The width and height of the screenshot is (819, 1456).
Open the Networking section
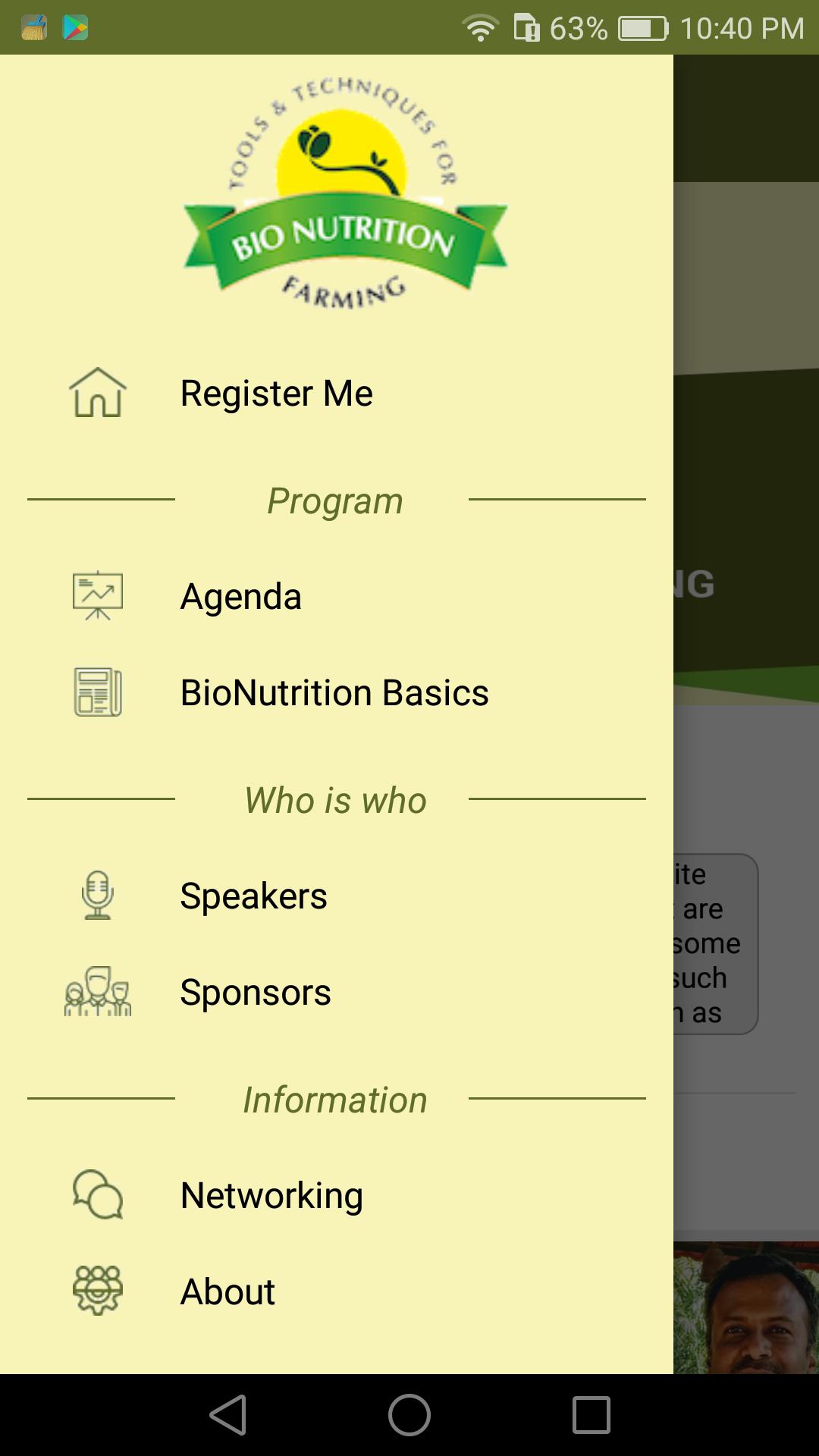click(271, 1194)
